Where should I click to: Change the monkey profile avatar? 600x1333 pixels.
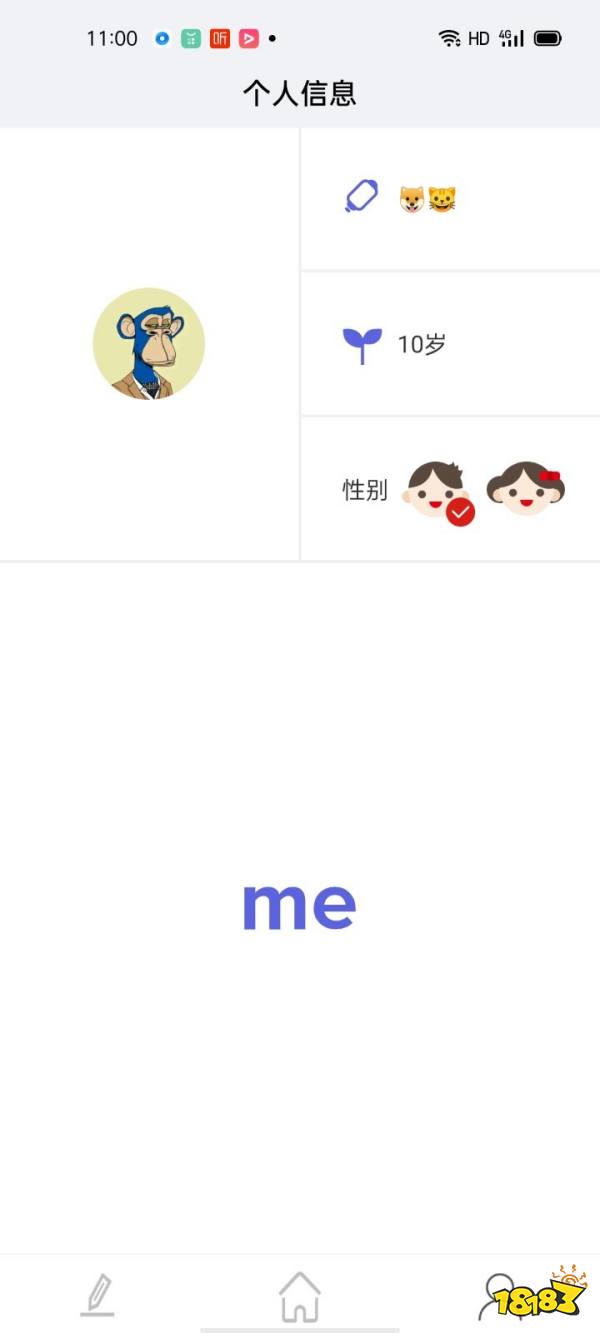(x=149, y=343)
